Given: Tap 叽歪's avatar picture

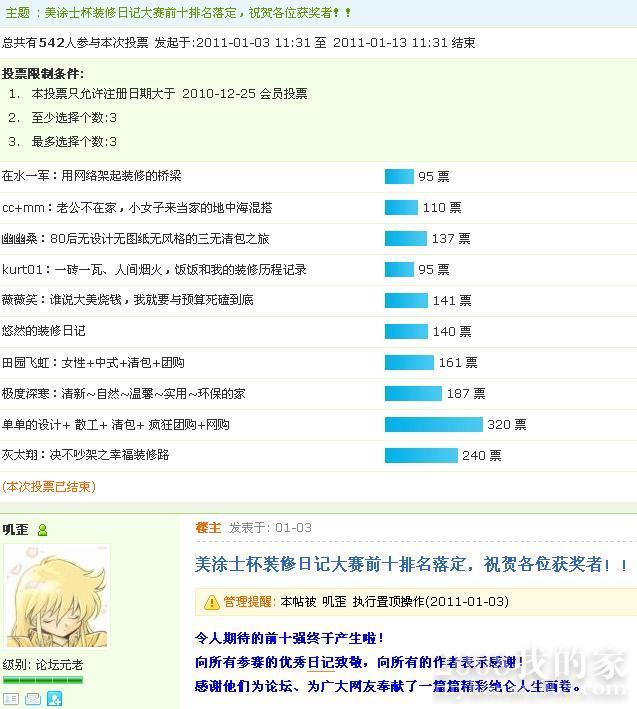Looking at the screenshot, I should click(x=57, y=597).
